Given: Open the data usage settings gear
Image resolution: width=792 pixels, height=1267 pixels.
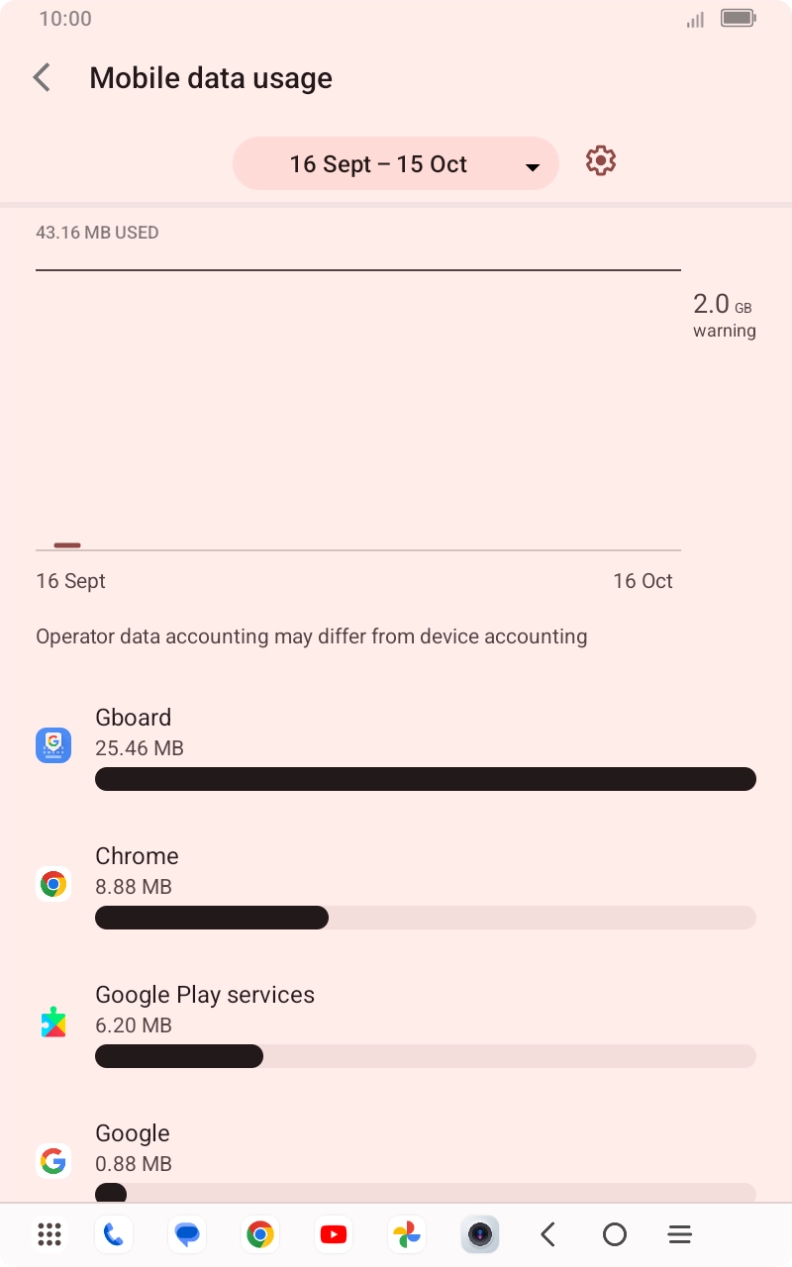Looking at the screenshot, I should [600, 160].
